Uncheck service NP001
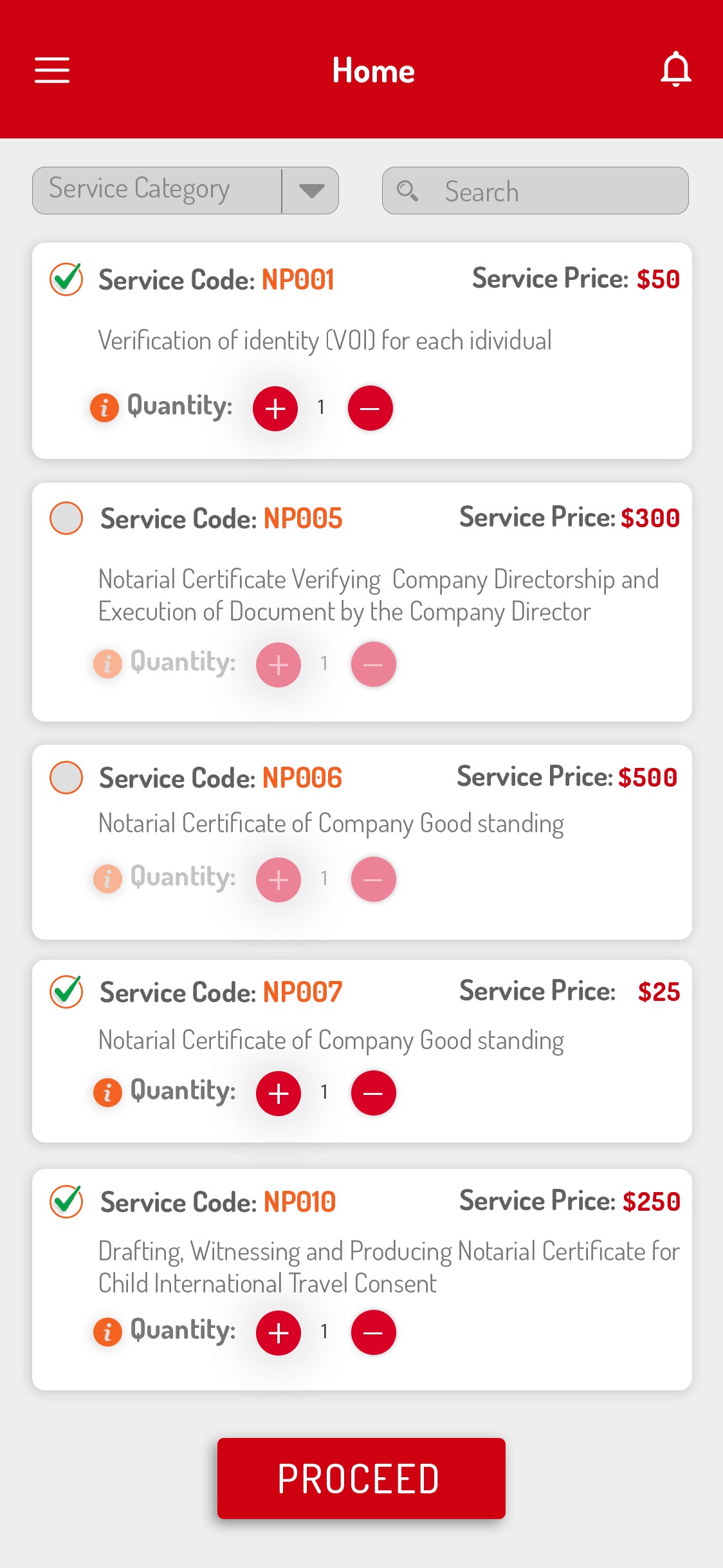This screenshot has height=1568, width=723. click(x=66, y=279)
